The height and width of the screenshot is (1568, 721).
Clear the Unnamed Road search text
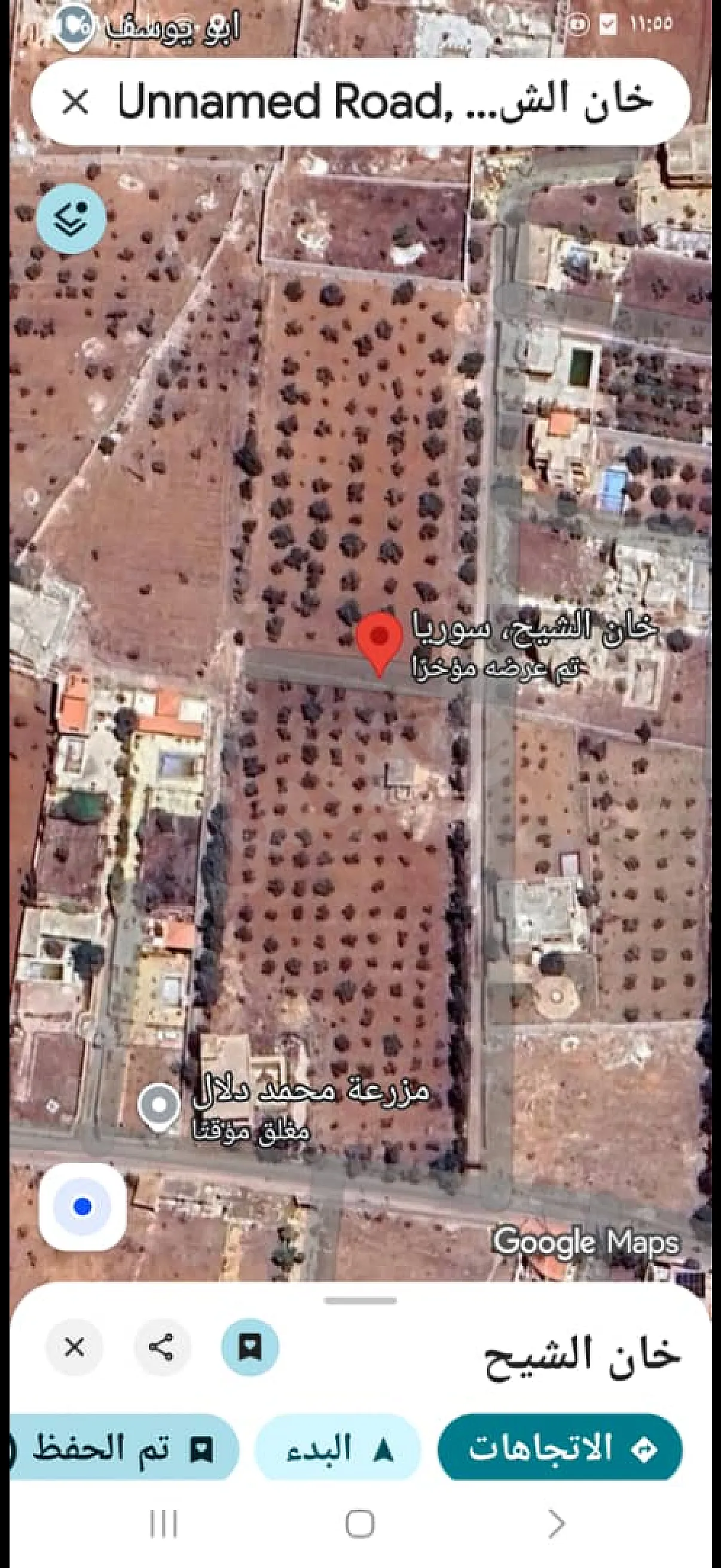75,102
